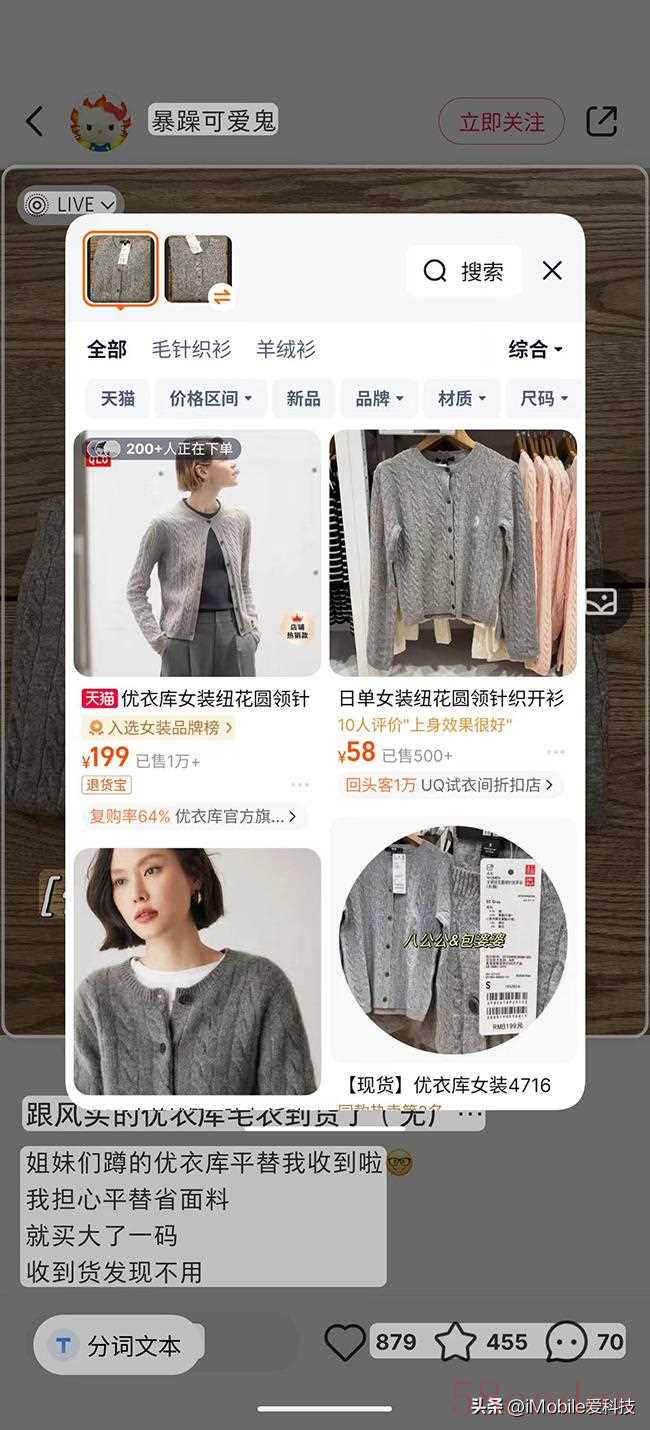Open the 综合 sorting dropdown

pyautogui.click(x=536, y=349)
